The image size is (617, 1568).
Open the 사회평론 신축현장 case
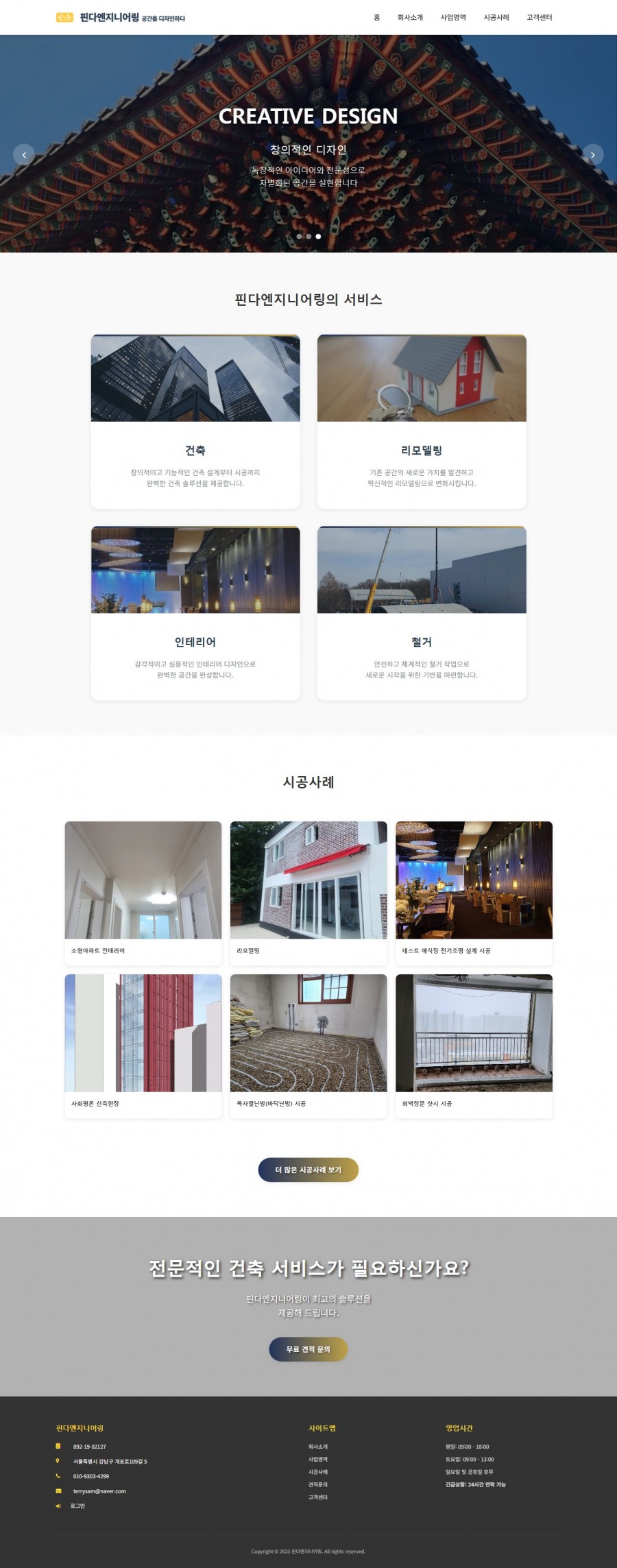coord(143,1044)
